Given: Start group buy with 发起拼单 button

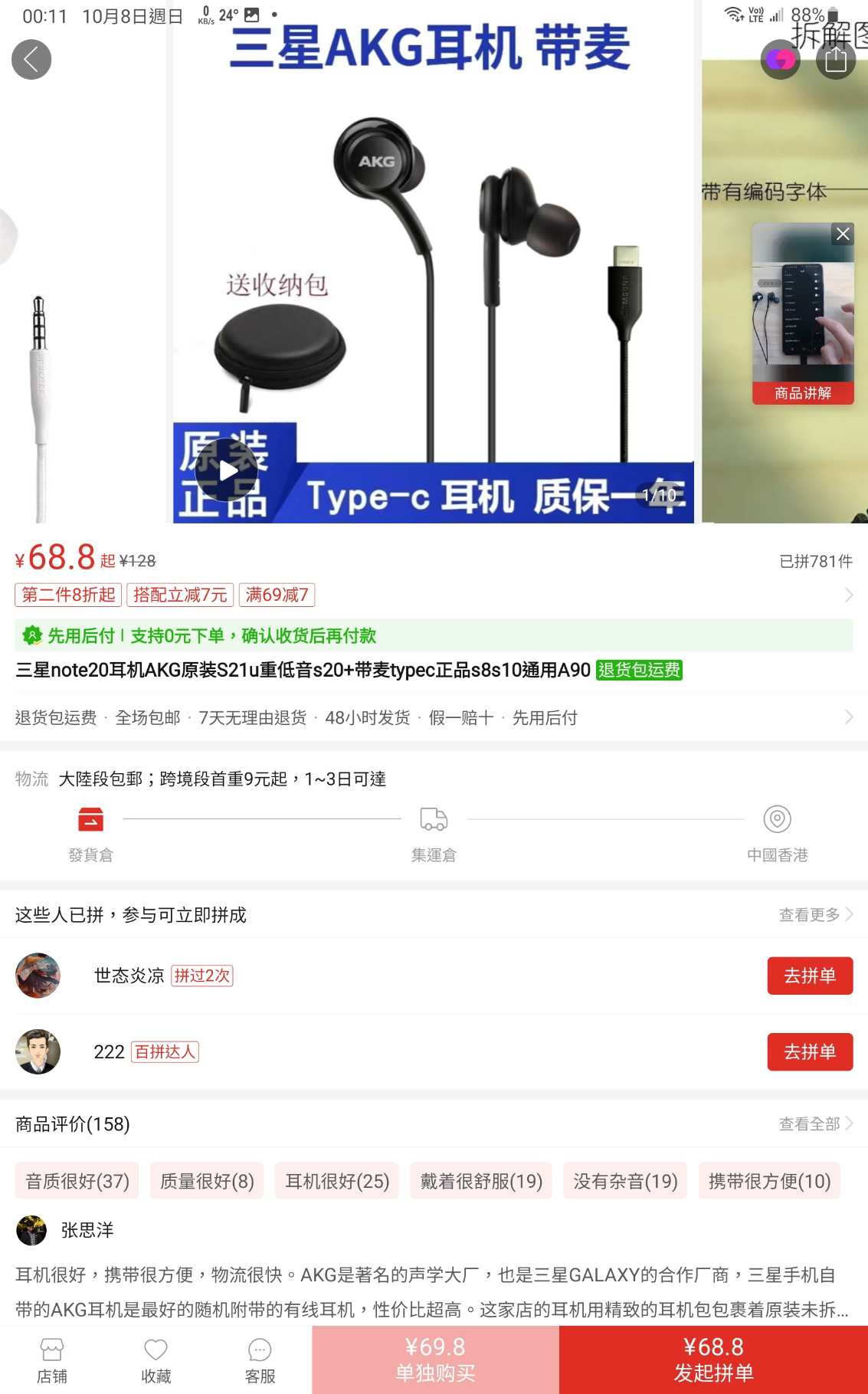Looking at the screenshot, I should pos(715,1356).
